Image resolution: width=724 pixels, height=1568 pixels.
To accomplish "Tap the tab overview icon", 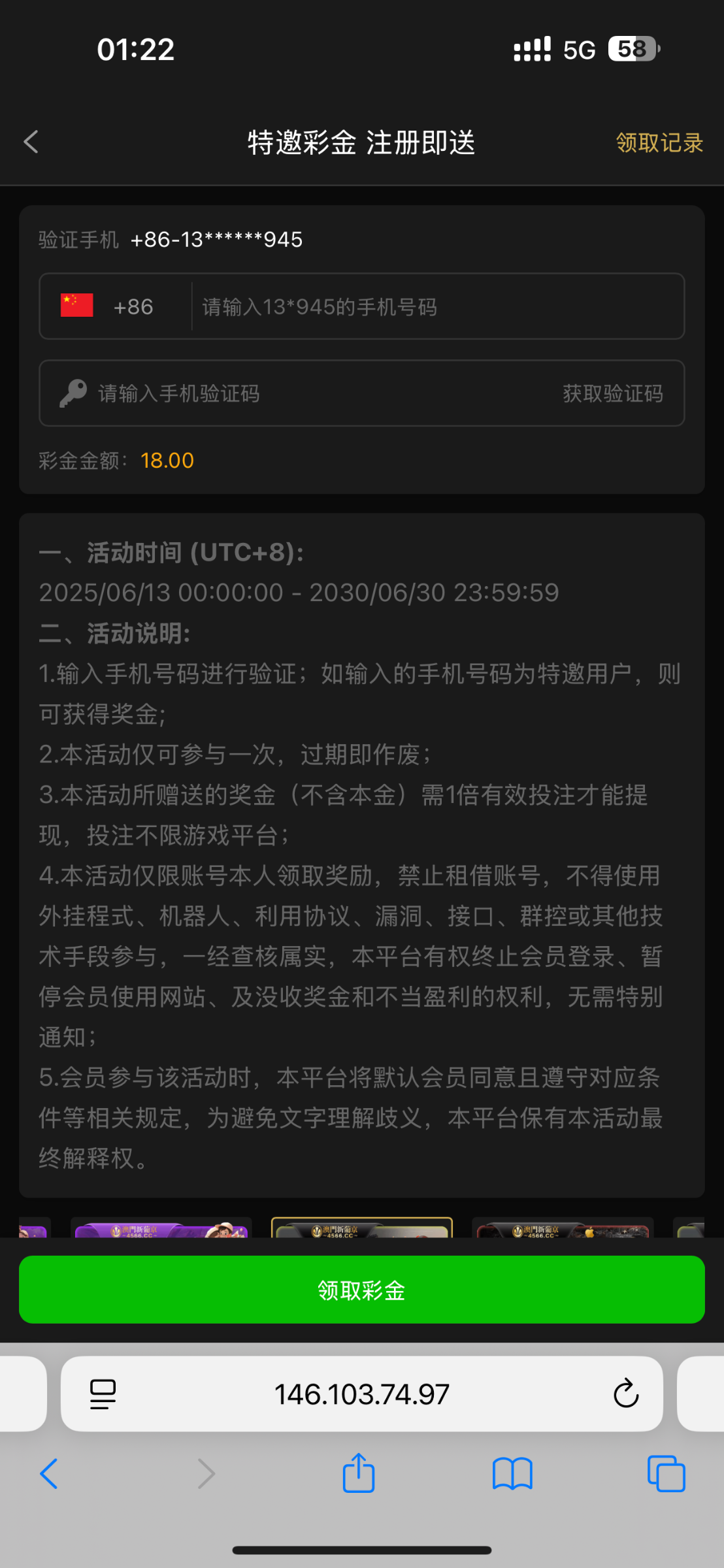I will pos(666,1473).
